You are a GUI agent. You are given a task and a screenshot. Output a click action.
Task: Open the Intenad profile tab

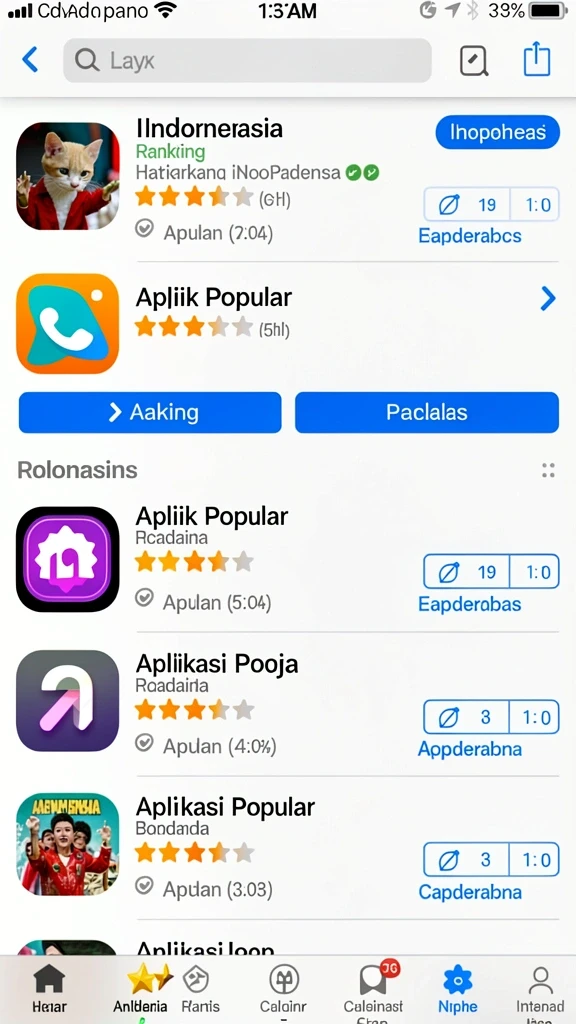(540, 989)
